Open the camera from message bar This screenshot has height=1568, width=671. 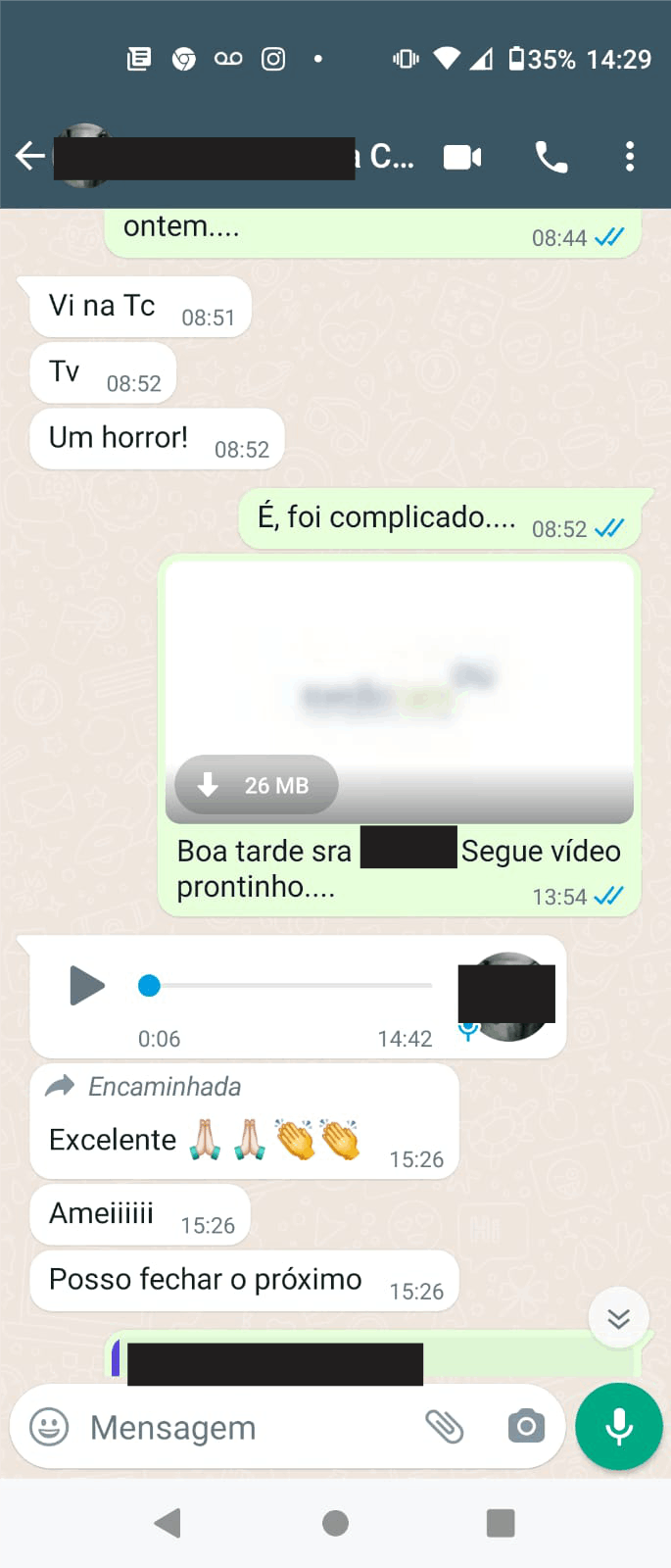[526, 1427]
